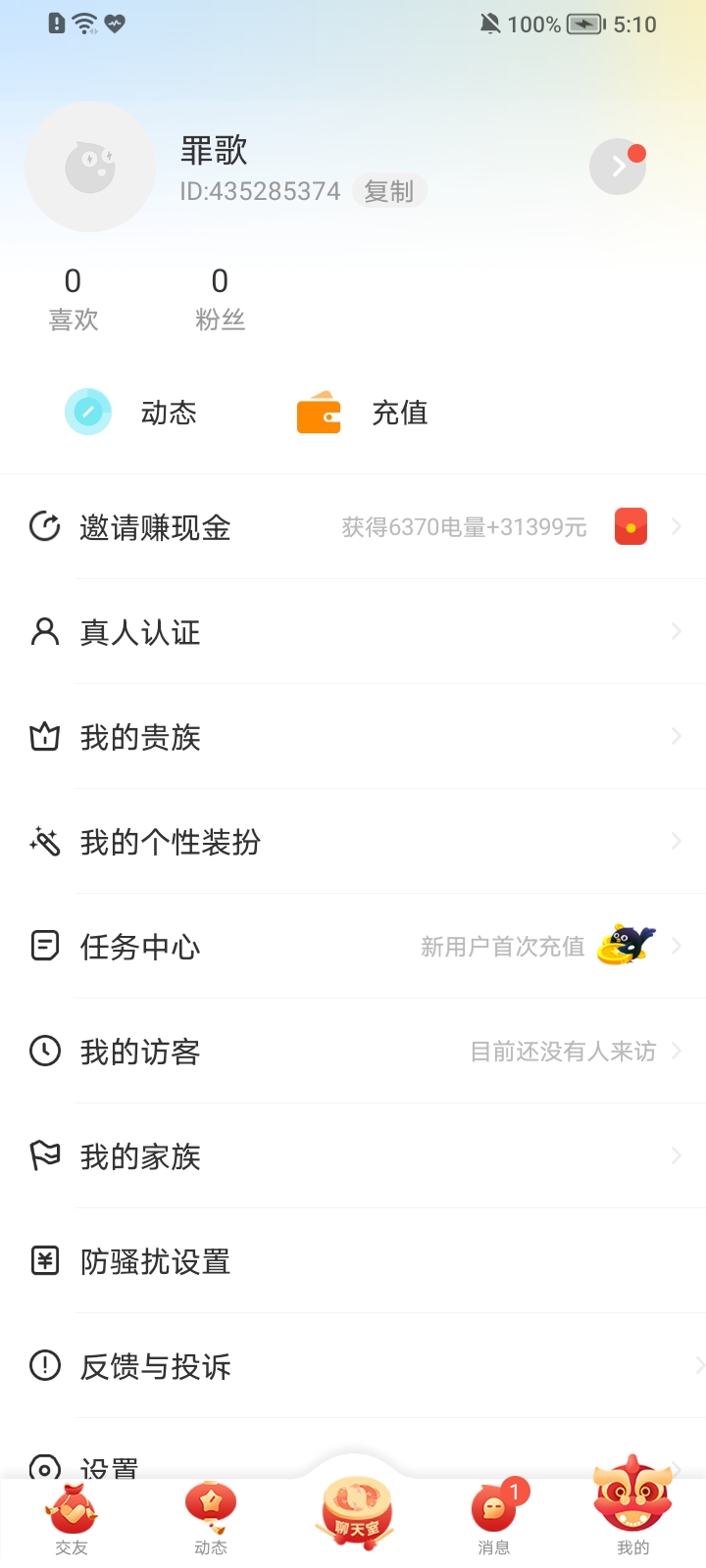The image size is (706, 1568).
Task: Open 邀请赚现金 invitation row
Action: tap(353, 527)
